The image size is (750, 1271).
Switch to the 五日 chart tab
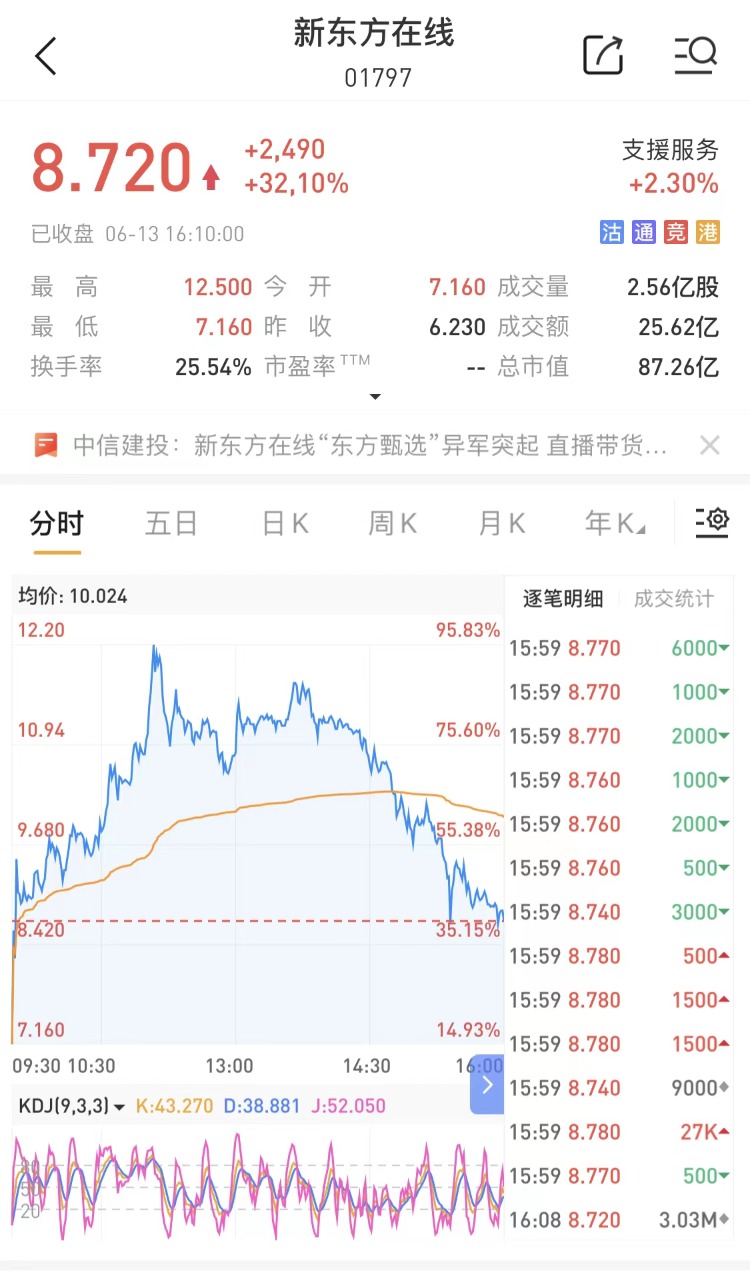171,523
